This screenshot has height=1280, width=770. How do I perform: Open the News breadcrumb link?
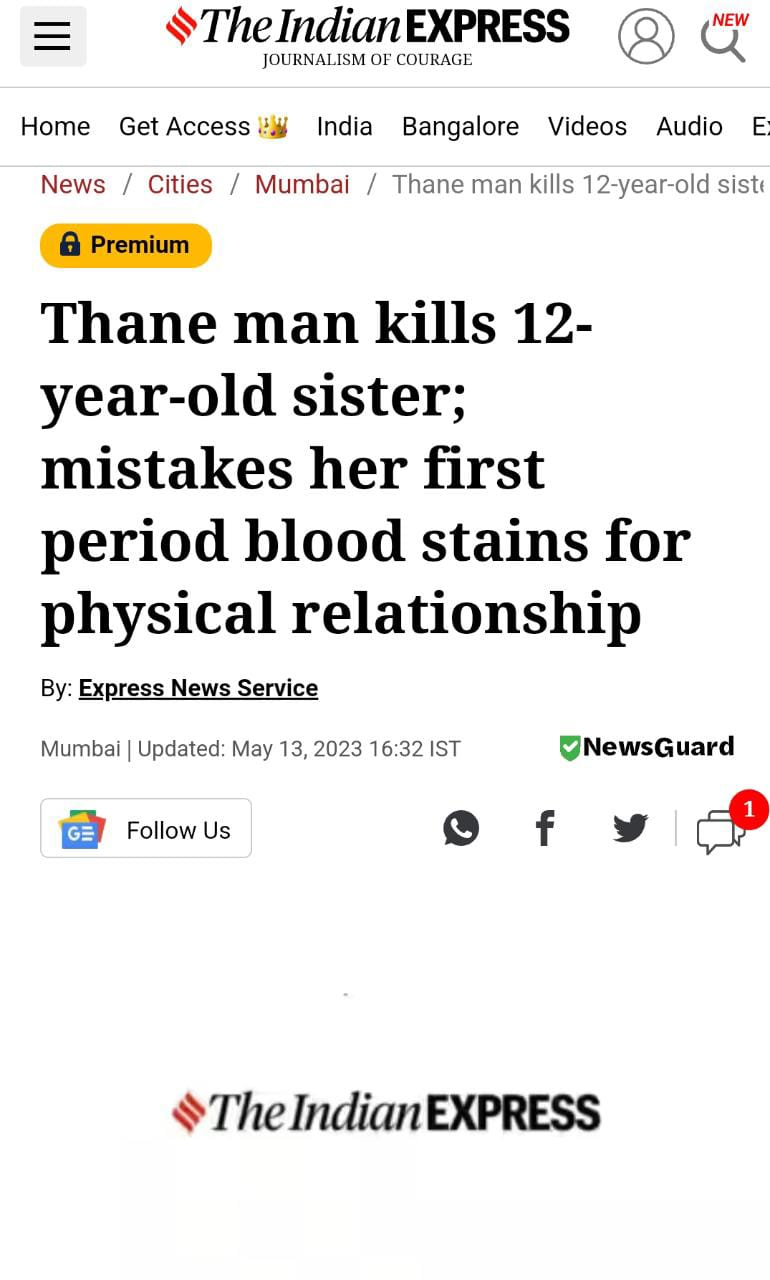[x=73, y=184]
